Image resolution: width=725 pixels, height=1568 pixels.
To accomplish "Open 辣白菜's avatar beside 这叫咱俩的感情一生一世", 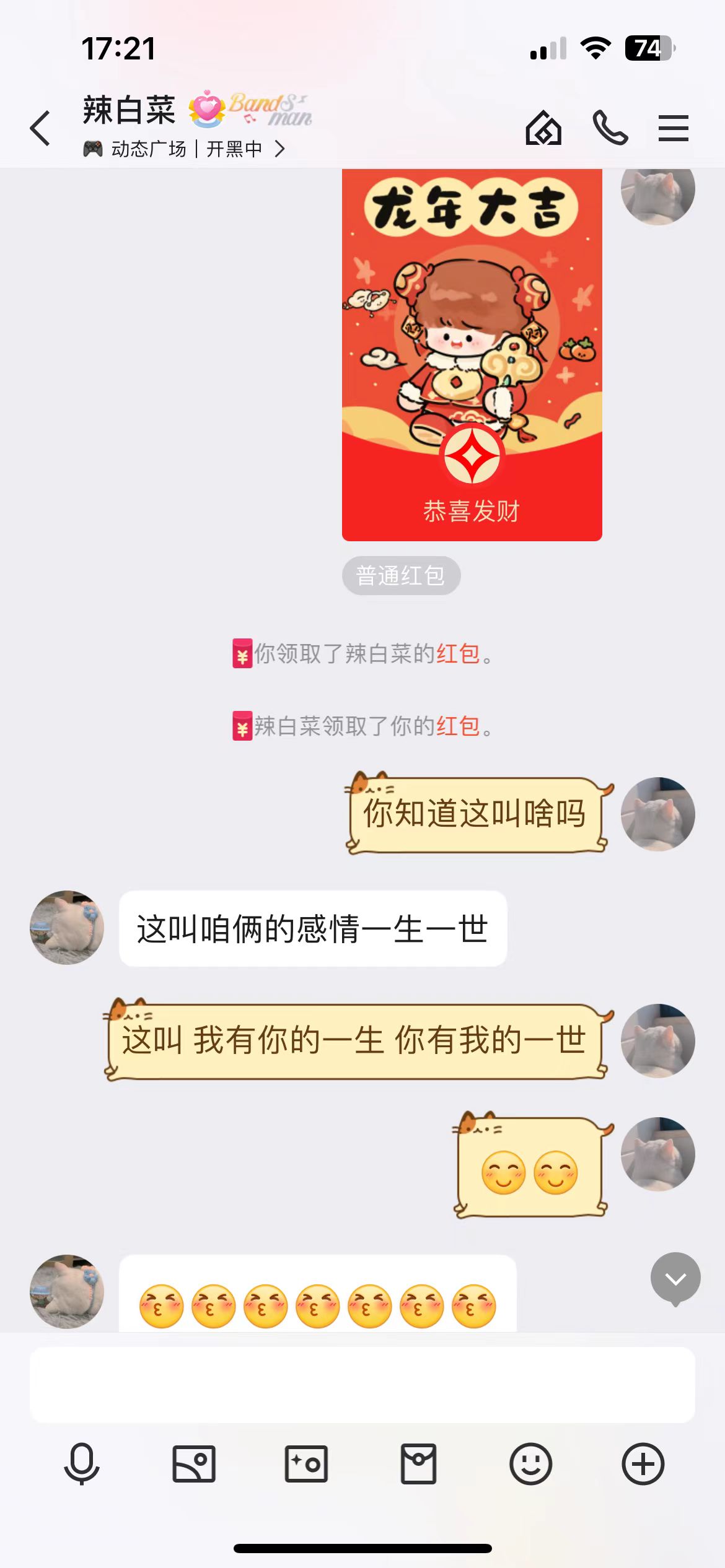I will click(67, 927).
